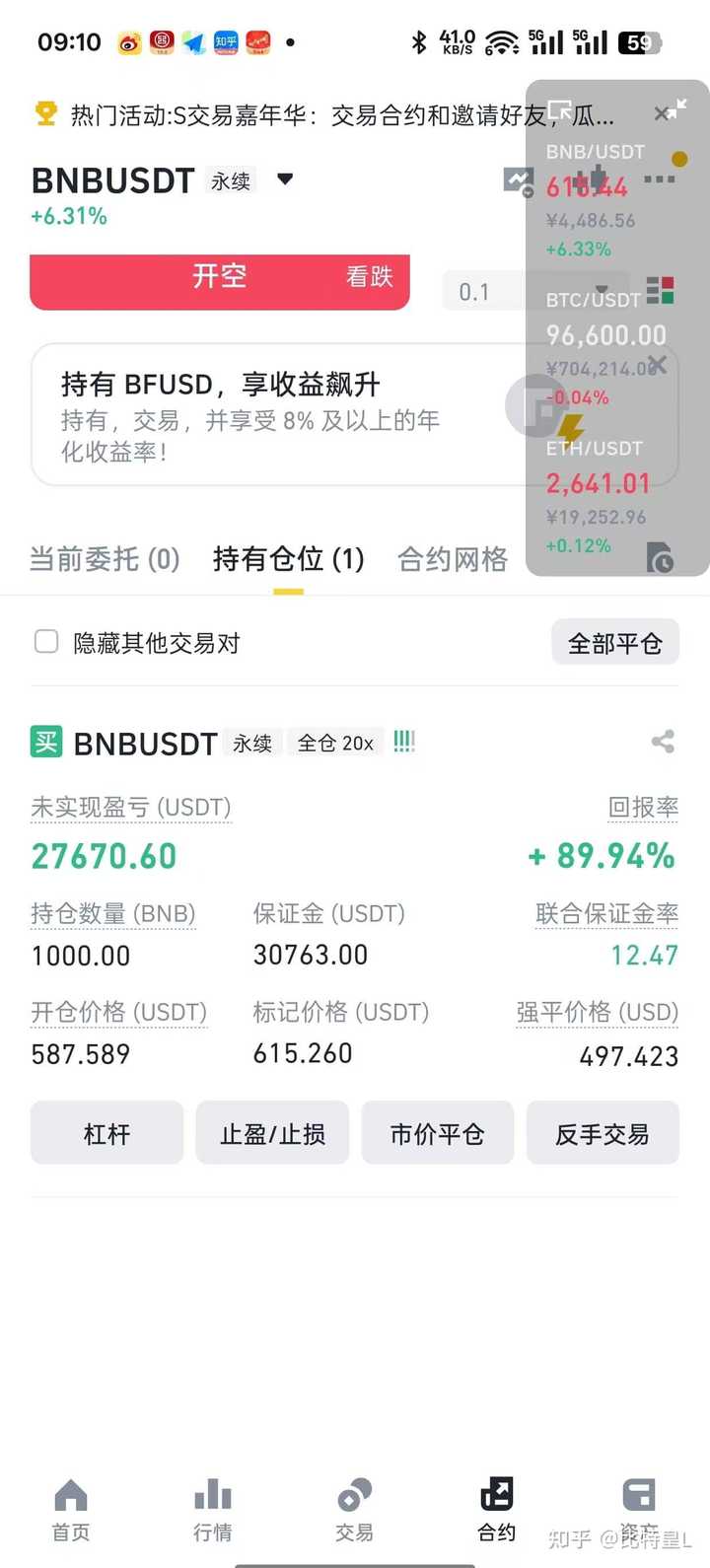Switch to the 合约网格 tab
Screen dimensions: 710x1568
[x=452, y=558]
